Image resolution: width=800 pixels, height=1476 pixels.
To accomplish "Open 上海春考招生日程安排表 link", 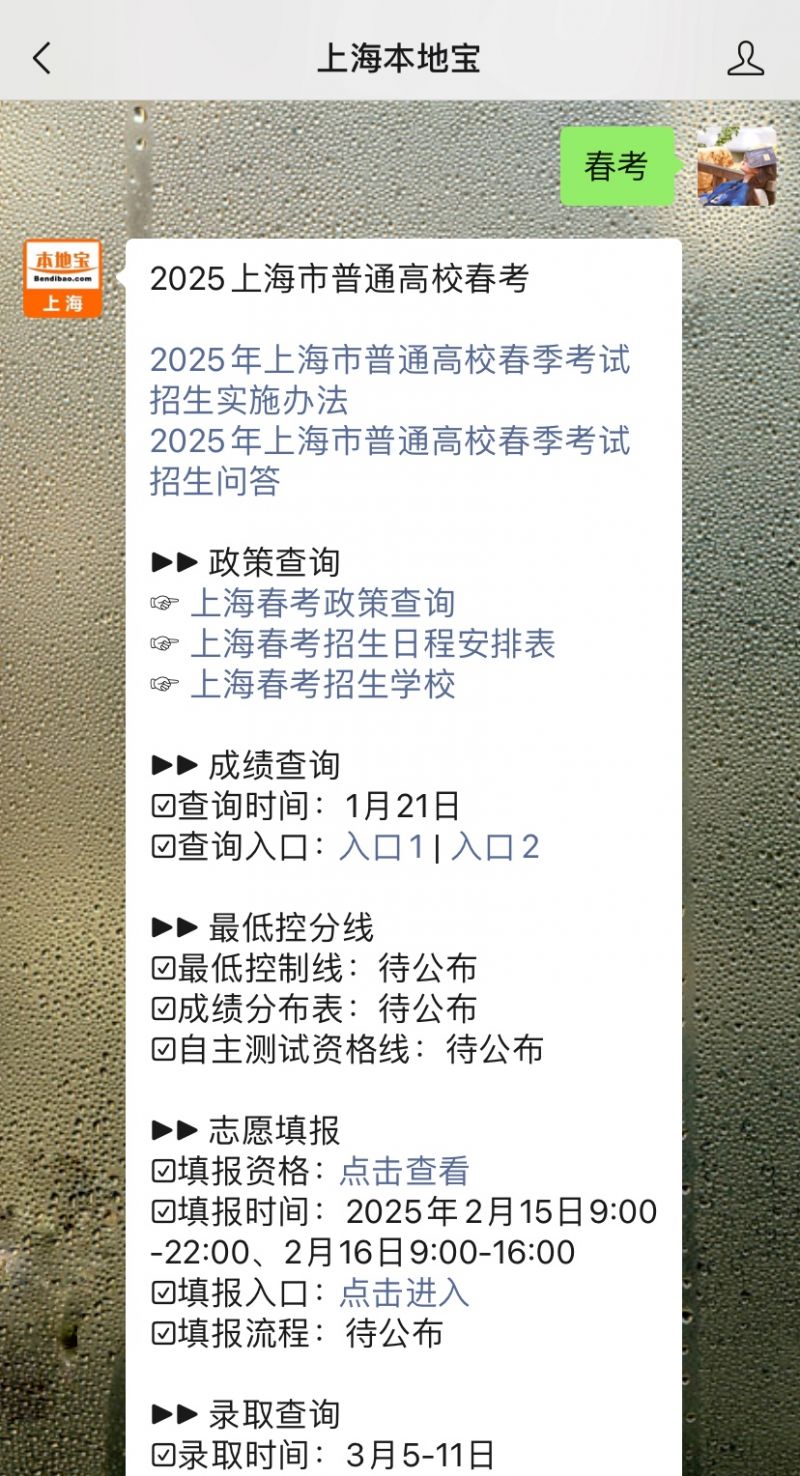I will click(x=372, y=644).
